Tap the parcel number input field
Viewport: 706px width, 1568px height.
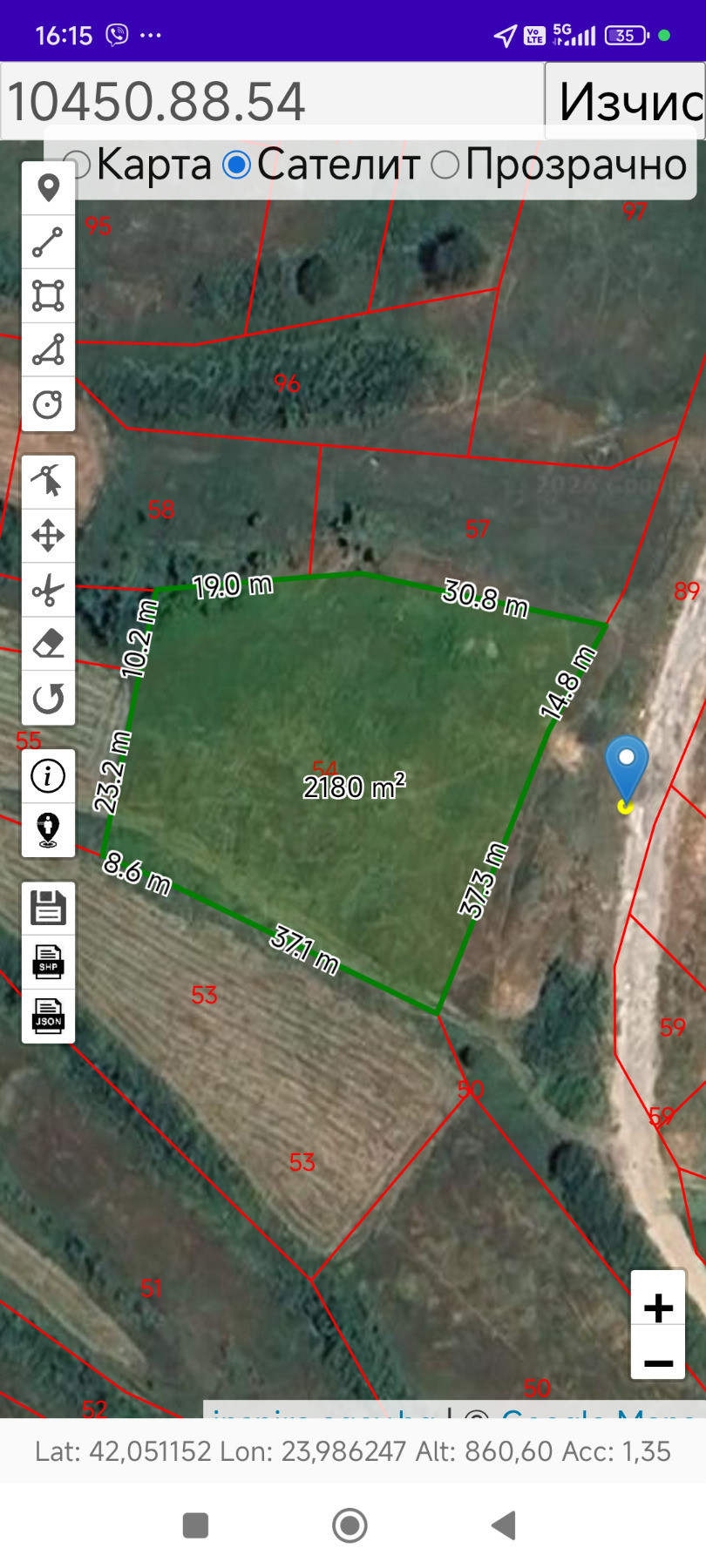pyautogui.click(x=272, y=101)
